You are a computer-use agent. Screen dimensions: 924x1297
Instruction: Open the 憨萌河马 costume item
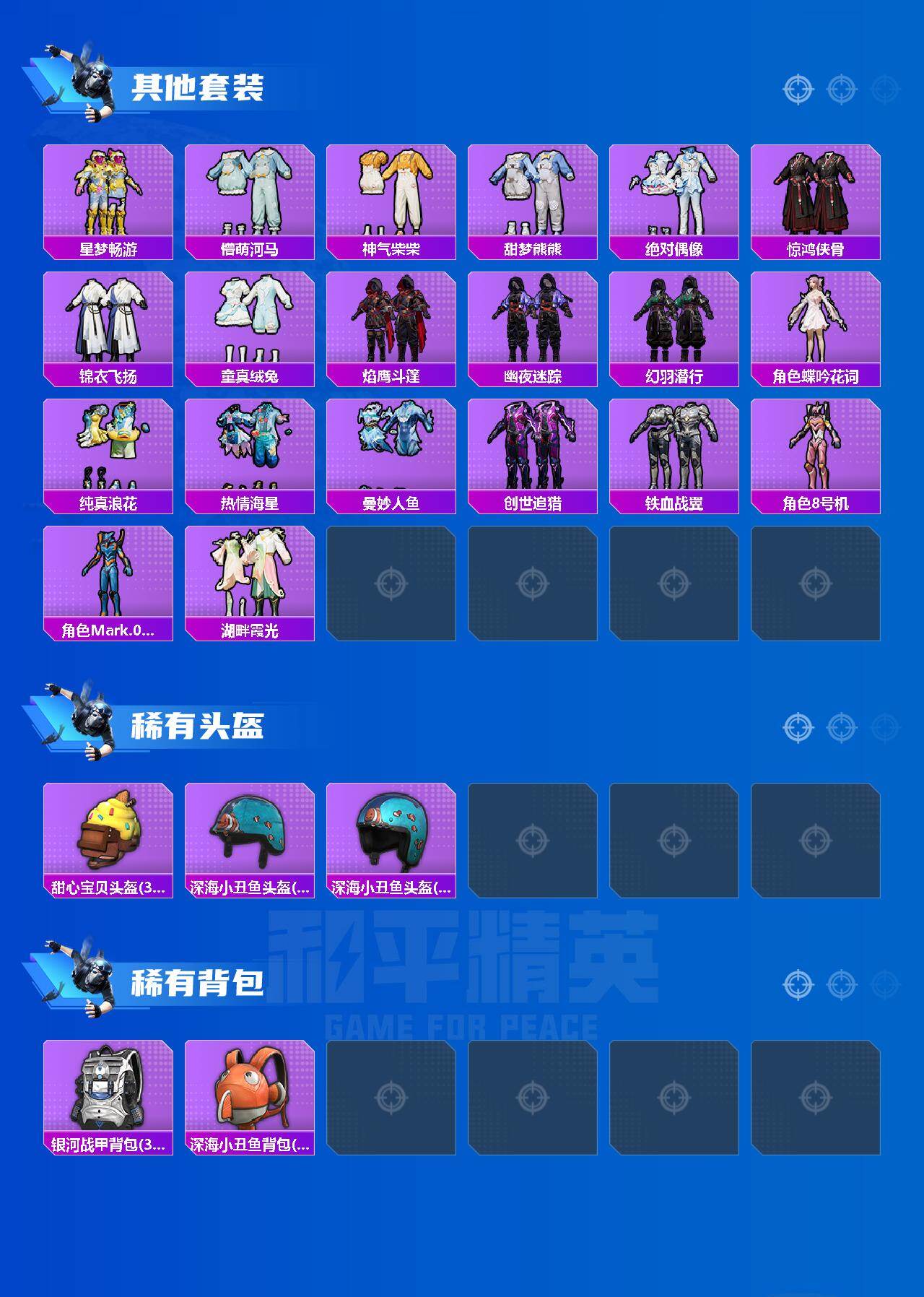(x=253, y=195)
